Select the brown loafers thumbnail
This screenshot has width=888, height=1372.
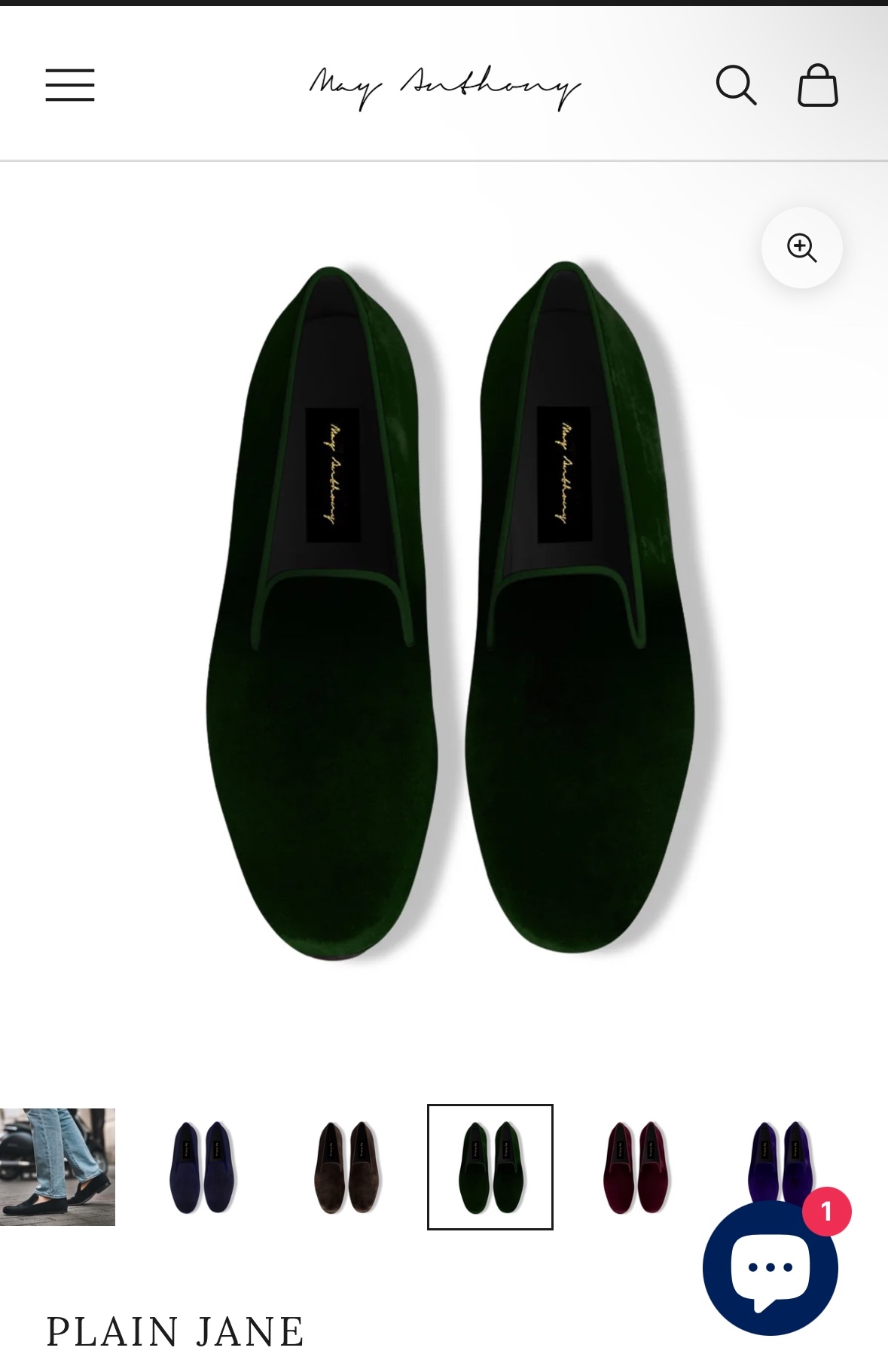coord(346,1166)
